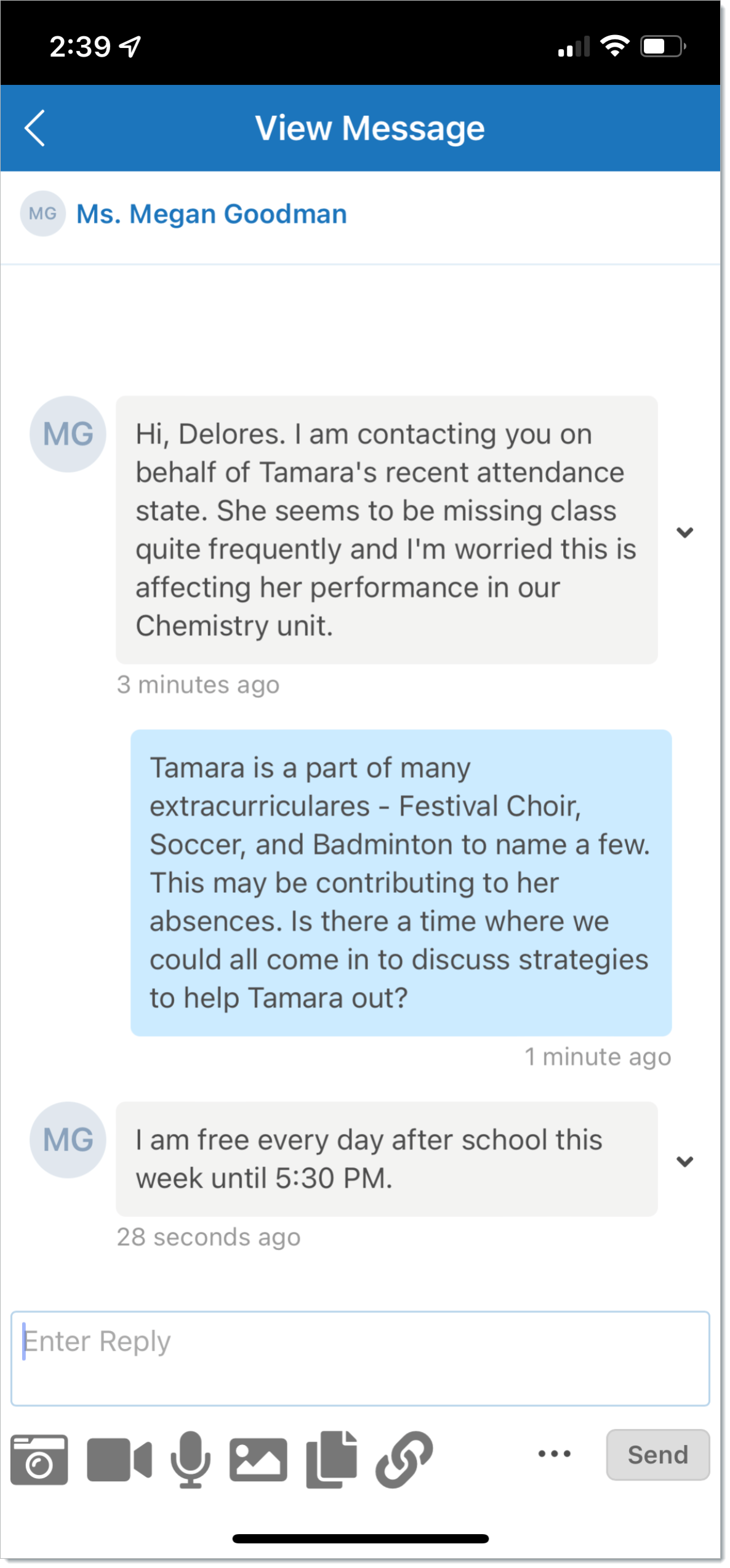Screen dimensions: 730x1568
Task: Expand options for the Chemistry unit message
Action: (684, 532)
